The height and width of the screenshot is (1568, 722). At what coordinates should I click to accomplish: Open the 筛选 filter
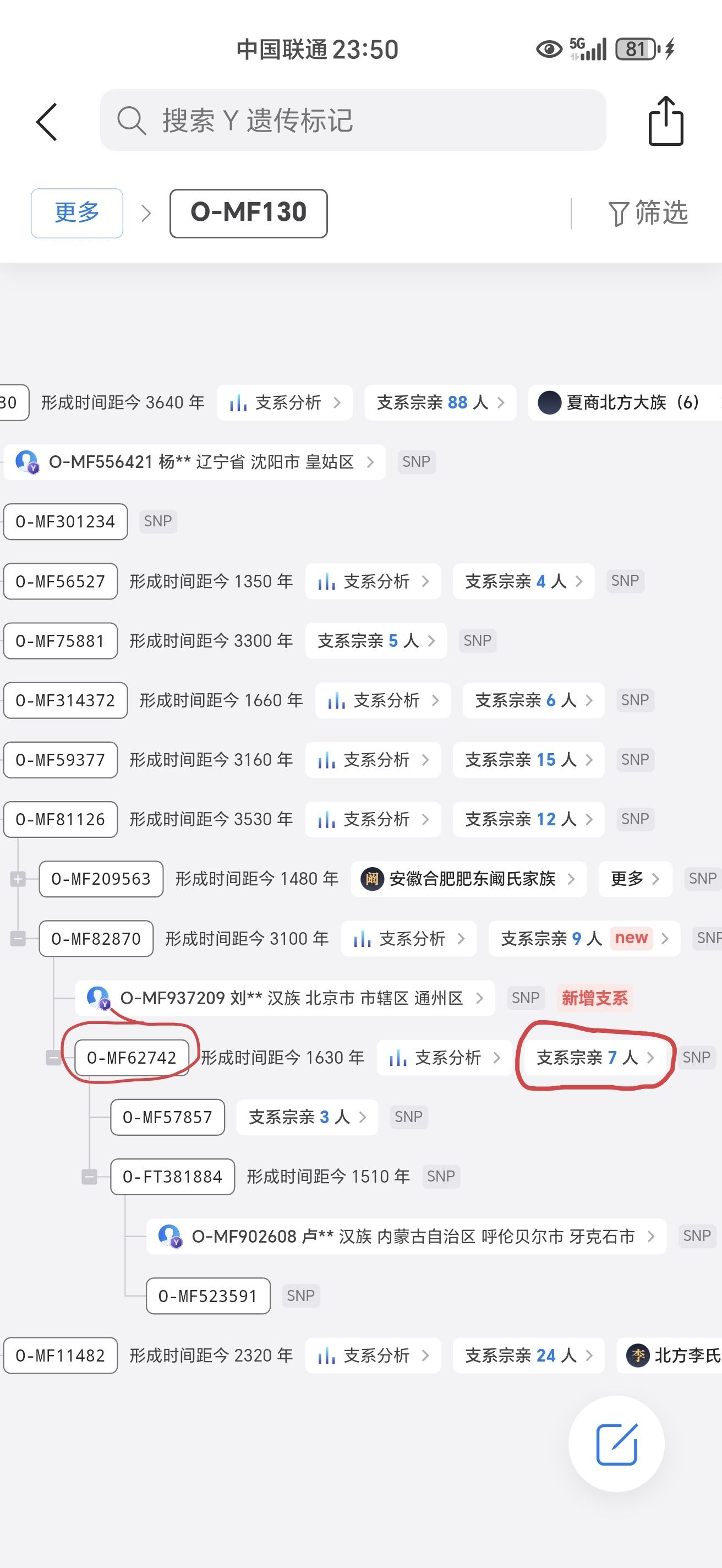point(648,213)
